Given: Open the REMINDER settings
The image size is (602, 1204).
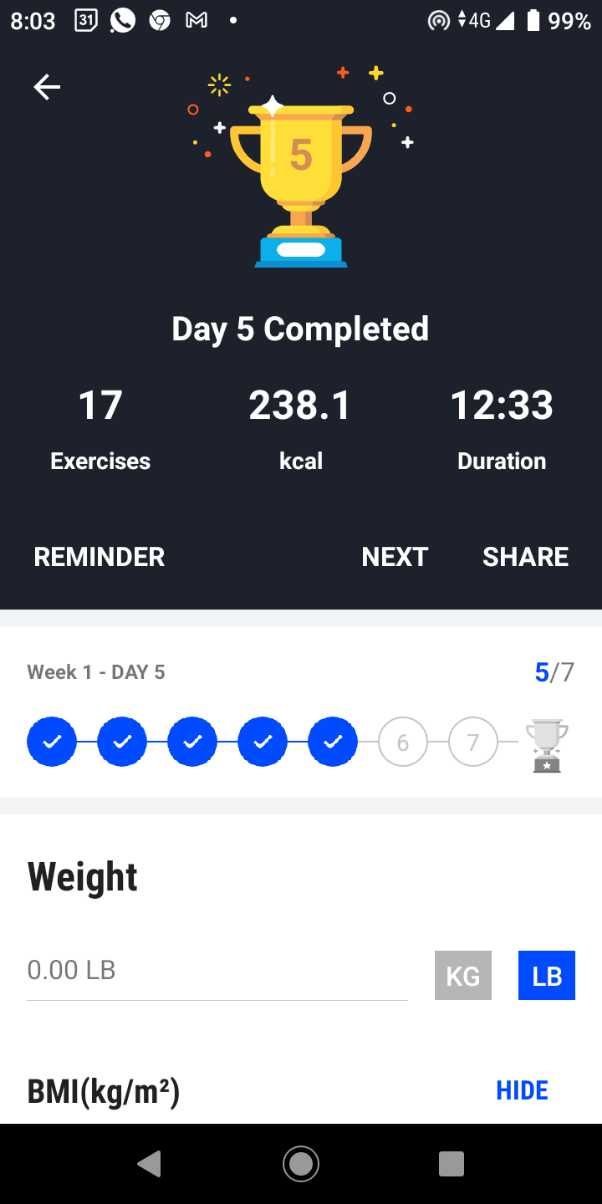Looking at the screenshot, I should (99, 557).
